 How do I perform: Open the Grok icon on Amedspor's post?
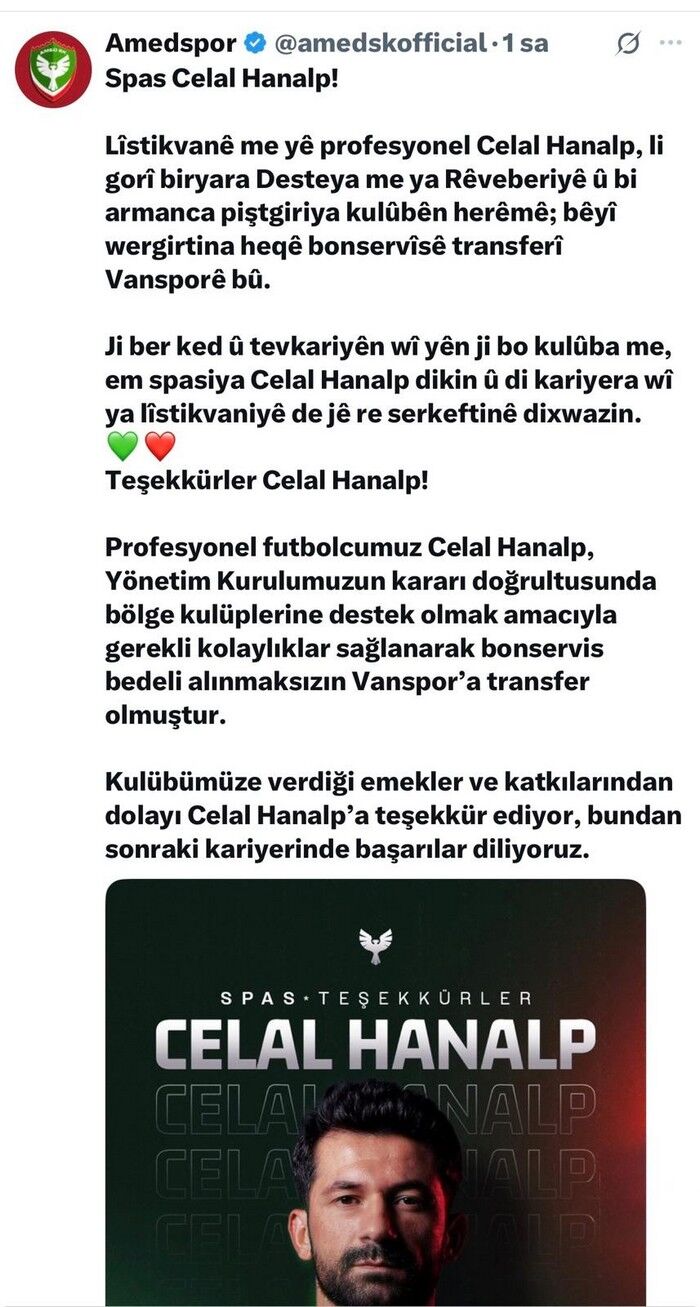point(628,43)
